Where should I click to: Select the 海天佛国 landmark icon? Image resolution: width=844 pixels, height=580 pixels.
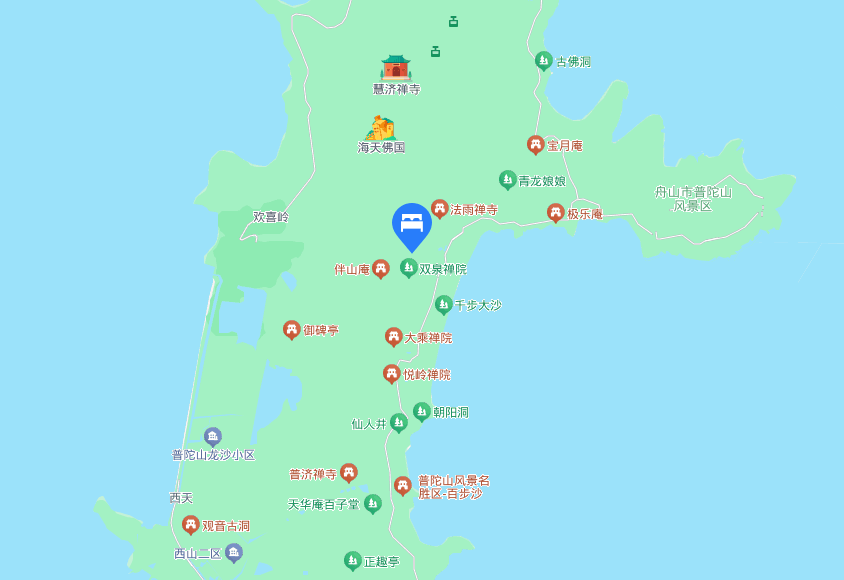381,128
